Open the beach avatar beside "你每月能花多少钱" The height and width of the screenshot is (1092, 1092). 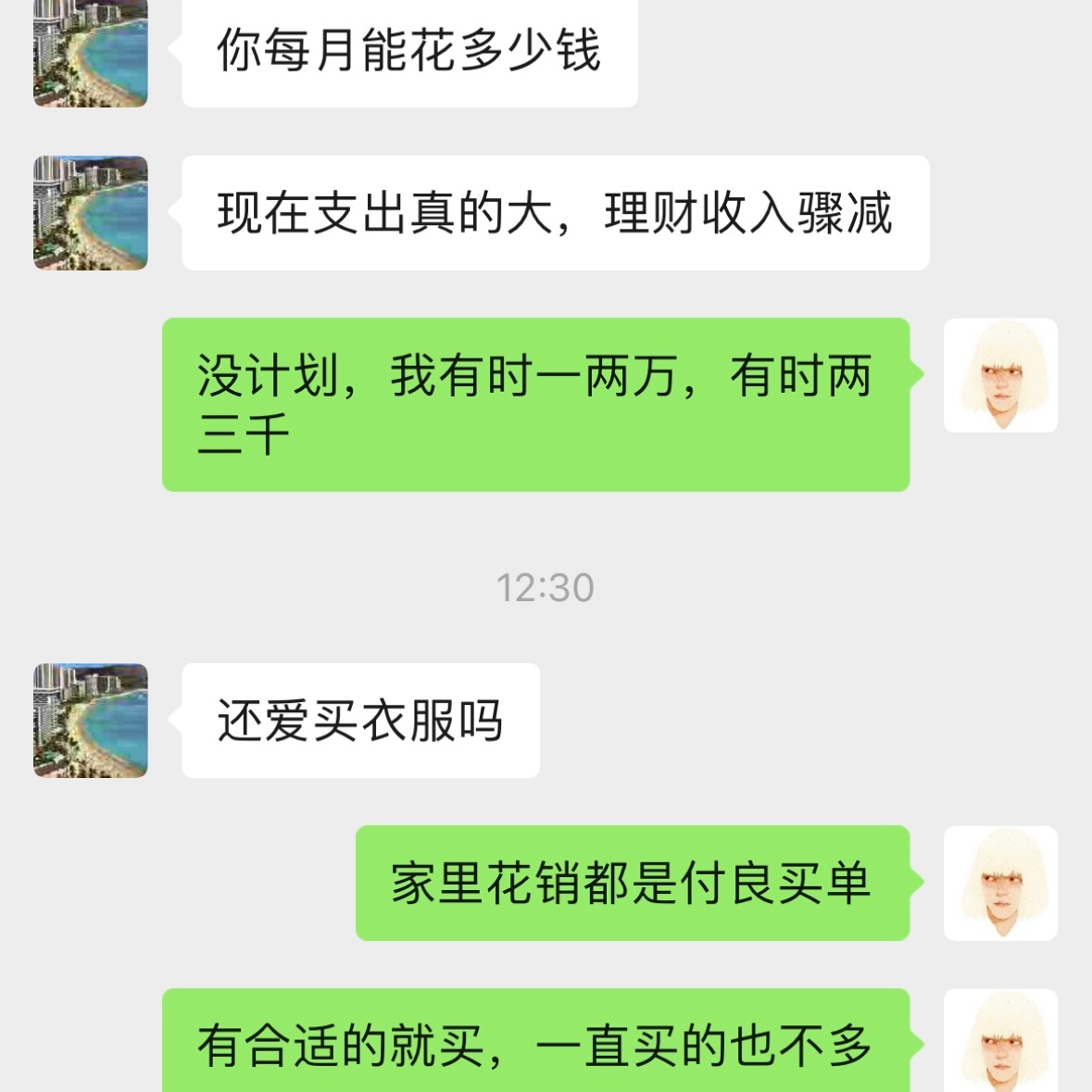coord(91,53)
